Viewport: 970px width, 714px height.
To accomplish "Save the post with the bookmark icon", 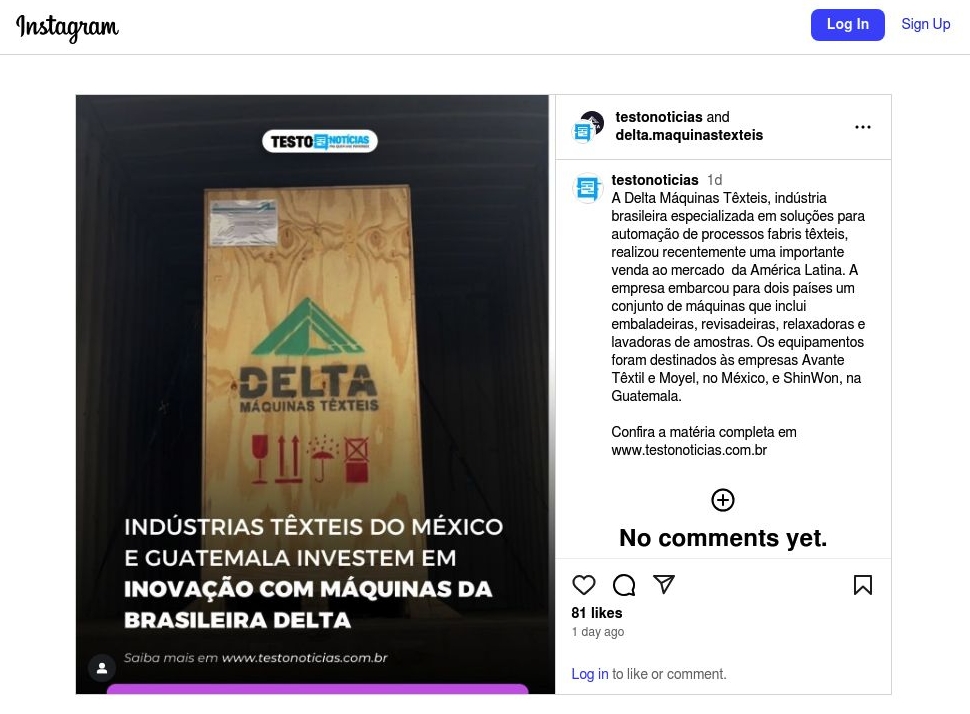I will [x=862, y=585].
